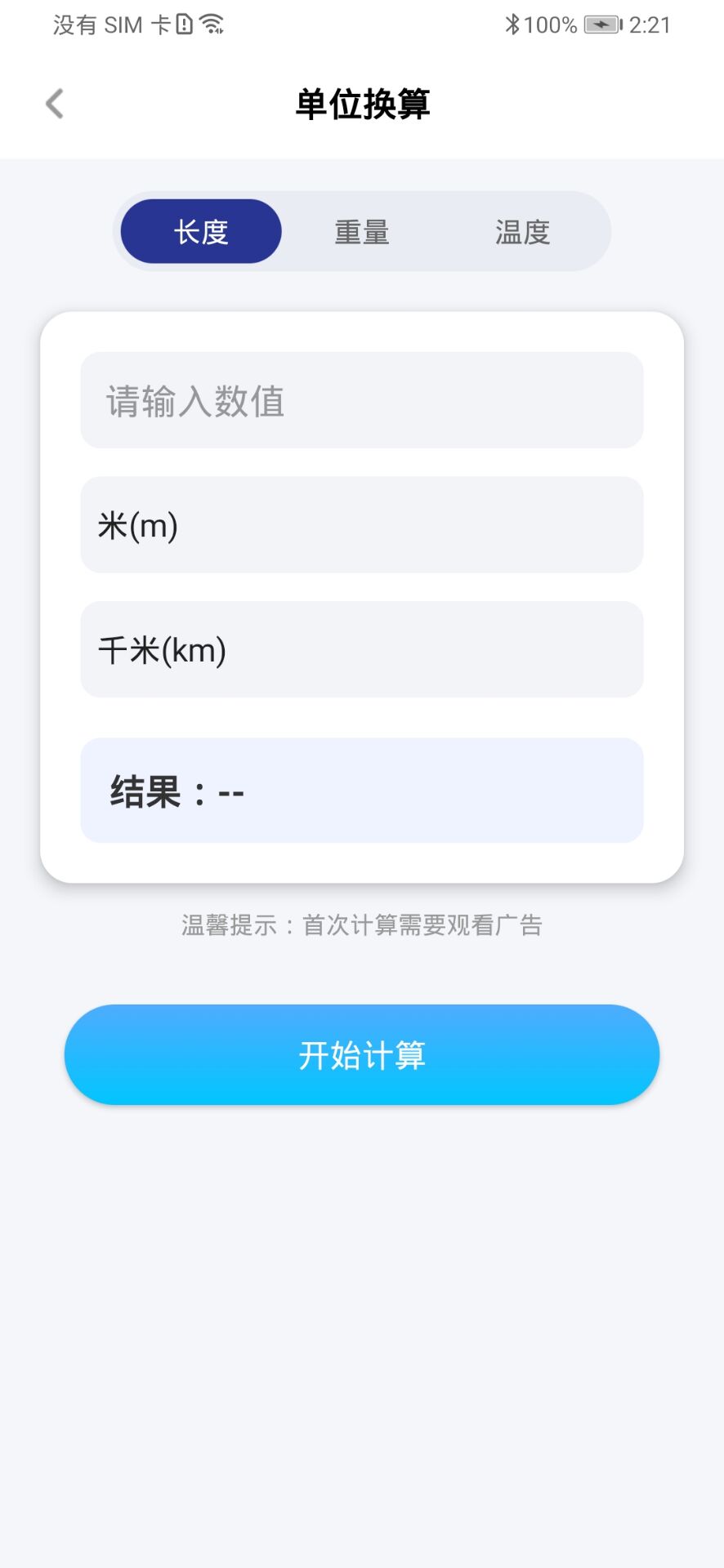The height and width of the screenshot is (1568, 724).
Task: Tap the 请输入数值 input field
Action: click(x=362, y=401)
